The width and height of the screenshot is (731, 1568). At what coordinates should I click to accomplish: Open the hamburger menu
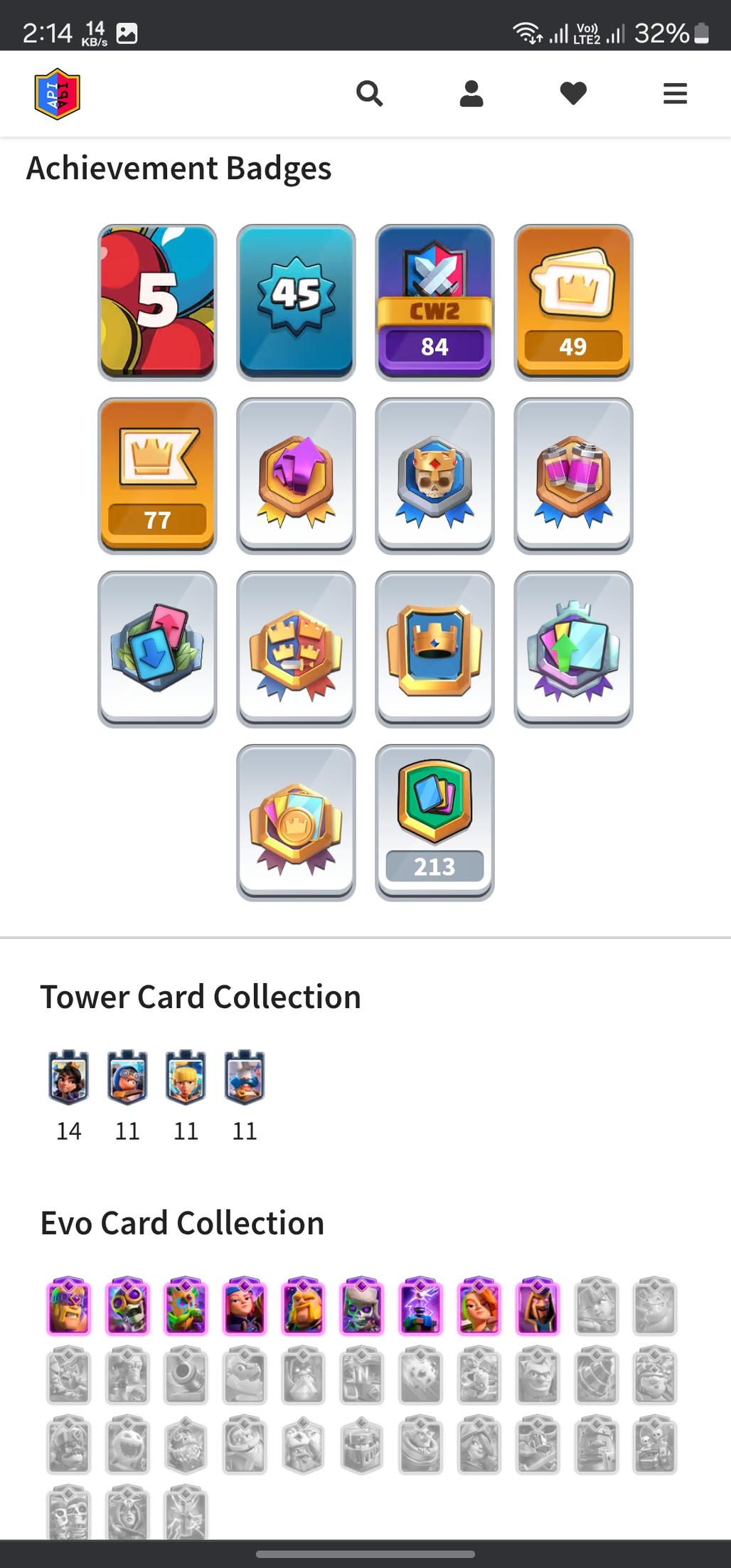(675, 93)
